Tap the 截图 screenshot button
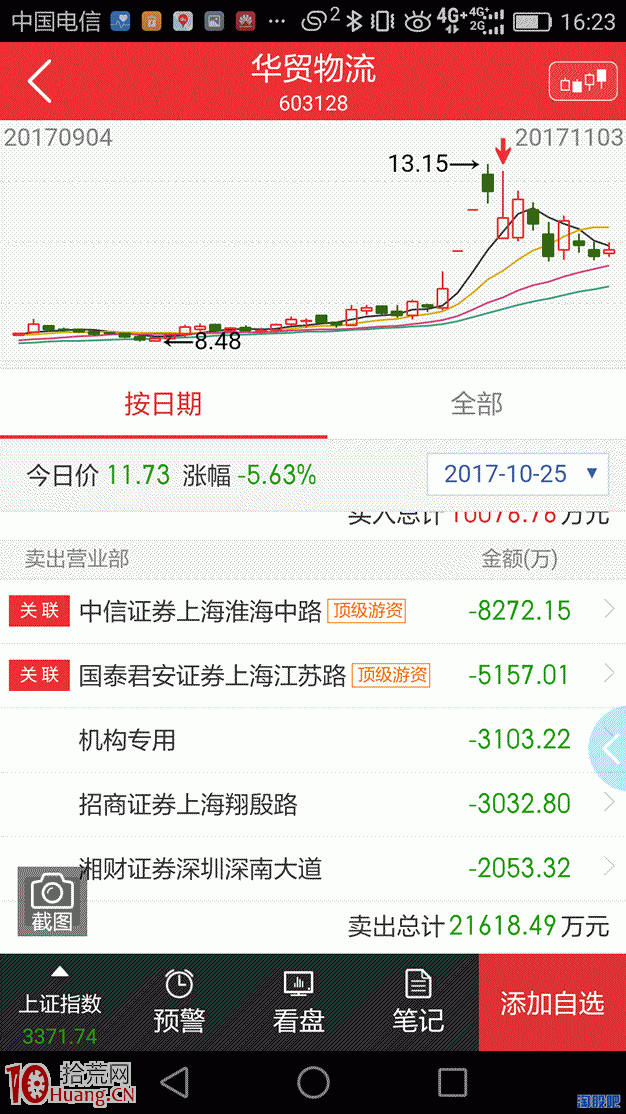Viewport: 626px width, 1114px height. point(52,902)
